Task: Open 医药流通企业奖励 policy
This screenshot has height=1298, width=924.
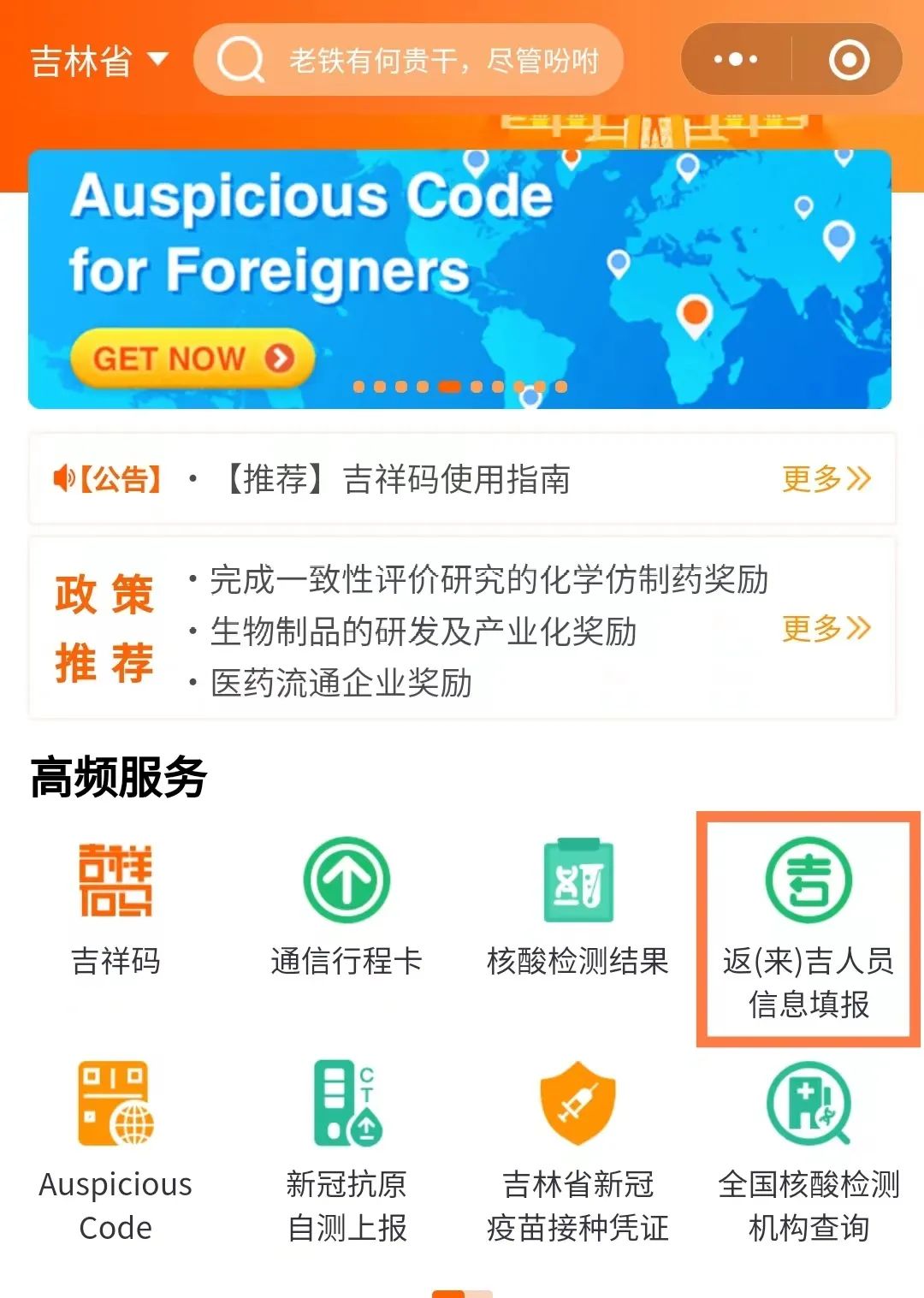Action: click(x=341, y=684)
